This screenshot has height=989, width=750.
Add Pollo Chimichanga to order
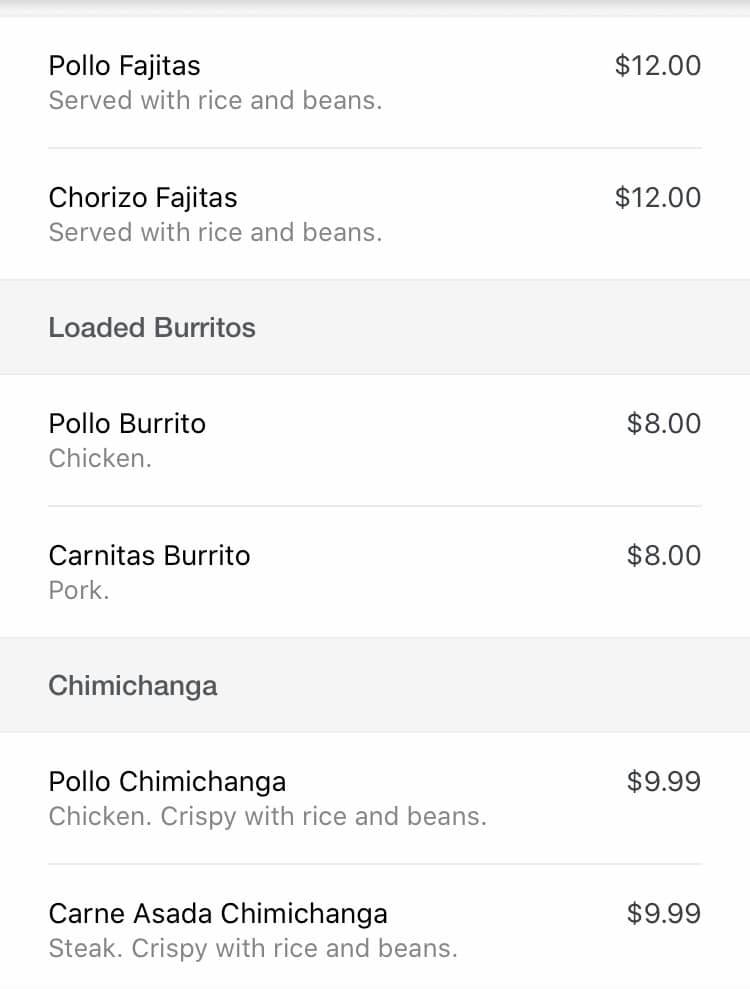click(x=374, y=798)
